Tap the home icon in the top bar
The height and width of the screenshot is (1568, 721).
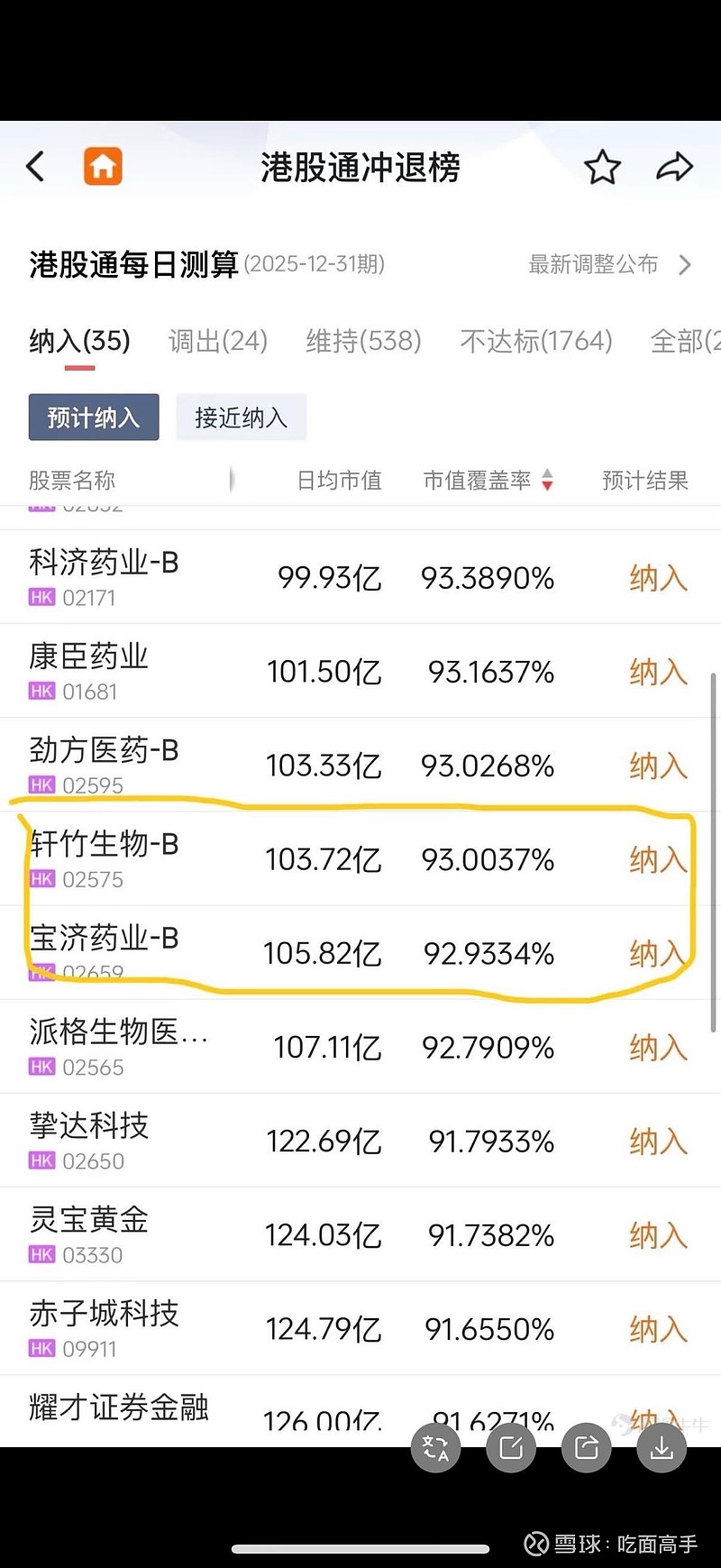tap(102, 166)
